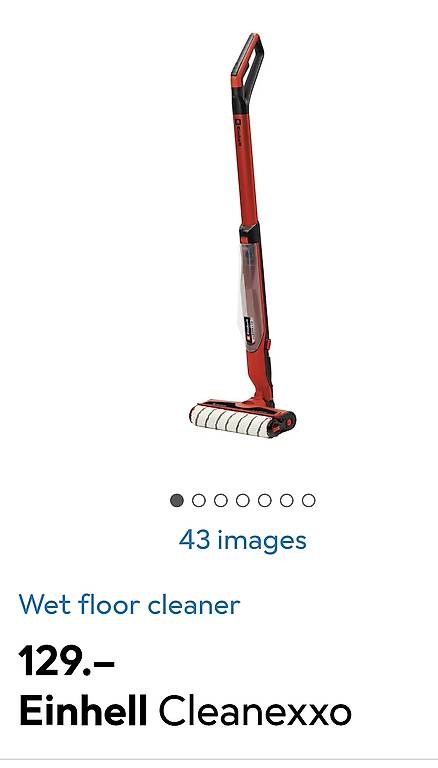
Task: Jump to the second image indicator dot
Action: point(198,501)
